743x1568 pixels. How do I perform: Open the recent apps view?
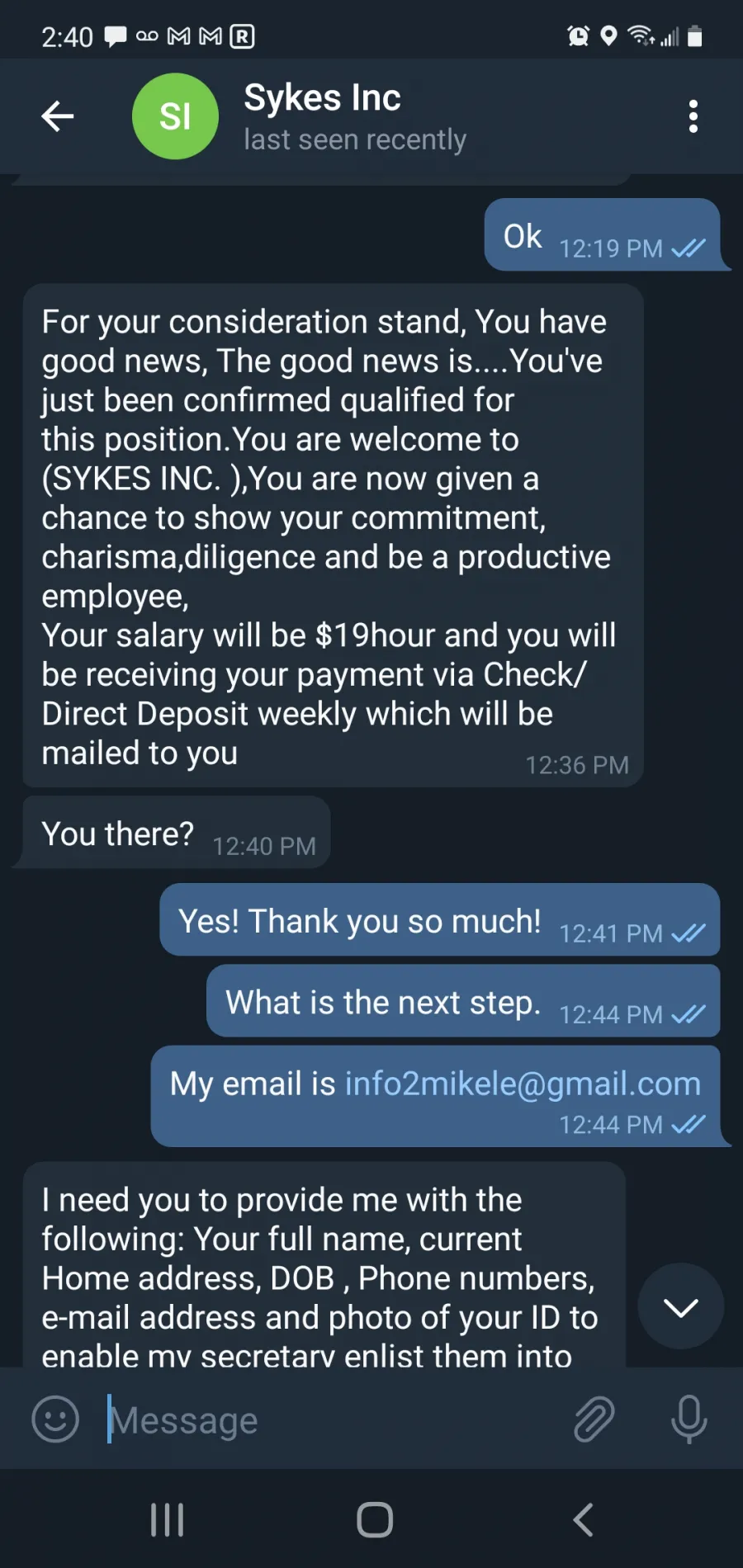pos(168,1519)
